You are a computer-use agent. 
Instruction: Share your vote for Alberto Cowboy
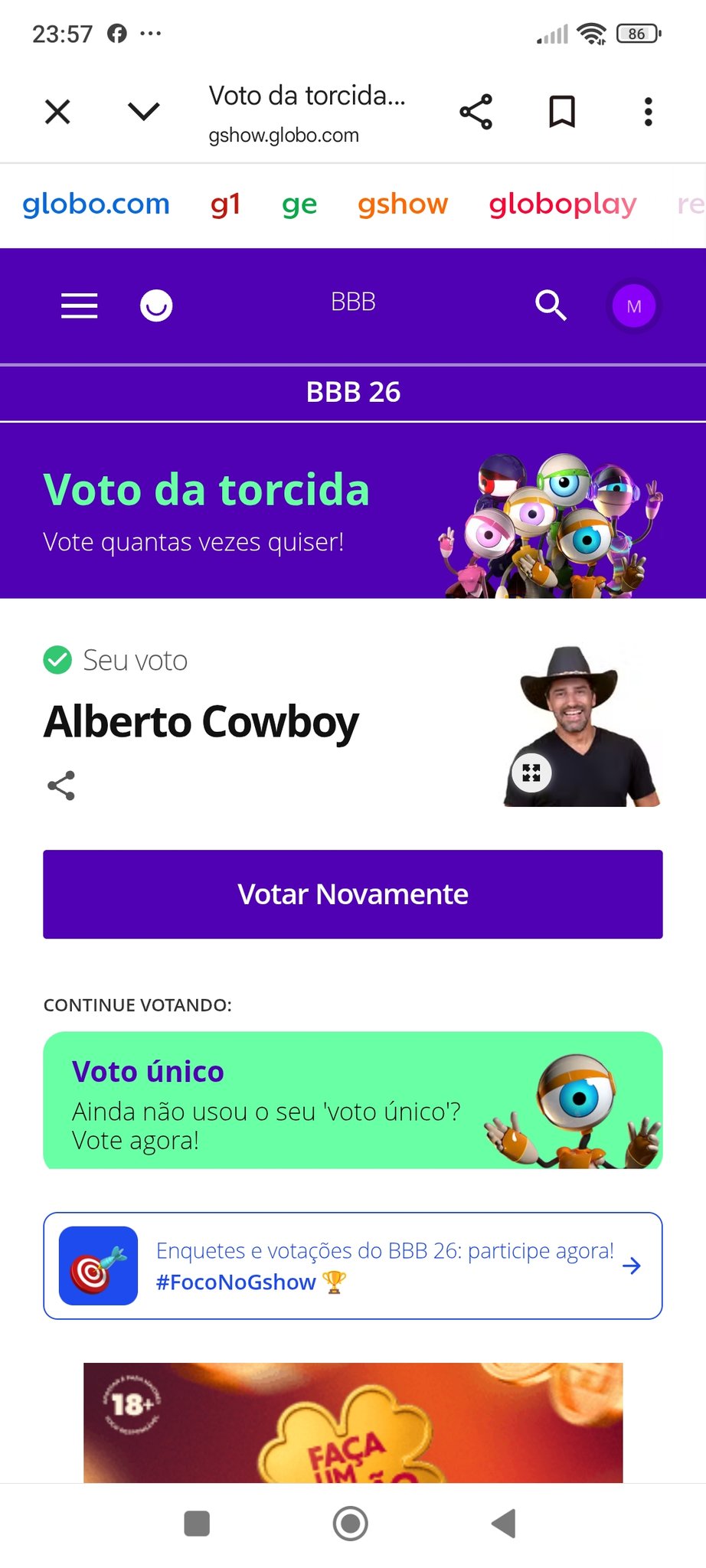click(x=61, y=786)
